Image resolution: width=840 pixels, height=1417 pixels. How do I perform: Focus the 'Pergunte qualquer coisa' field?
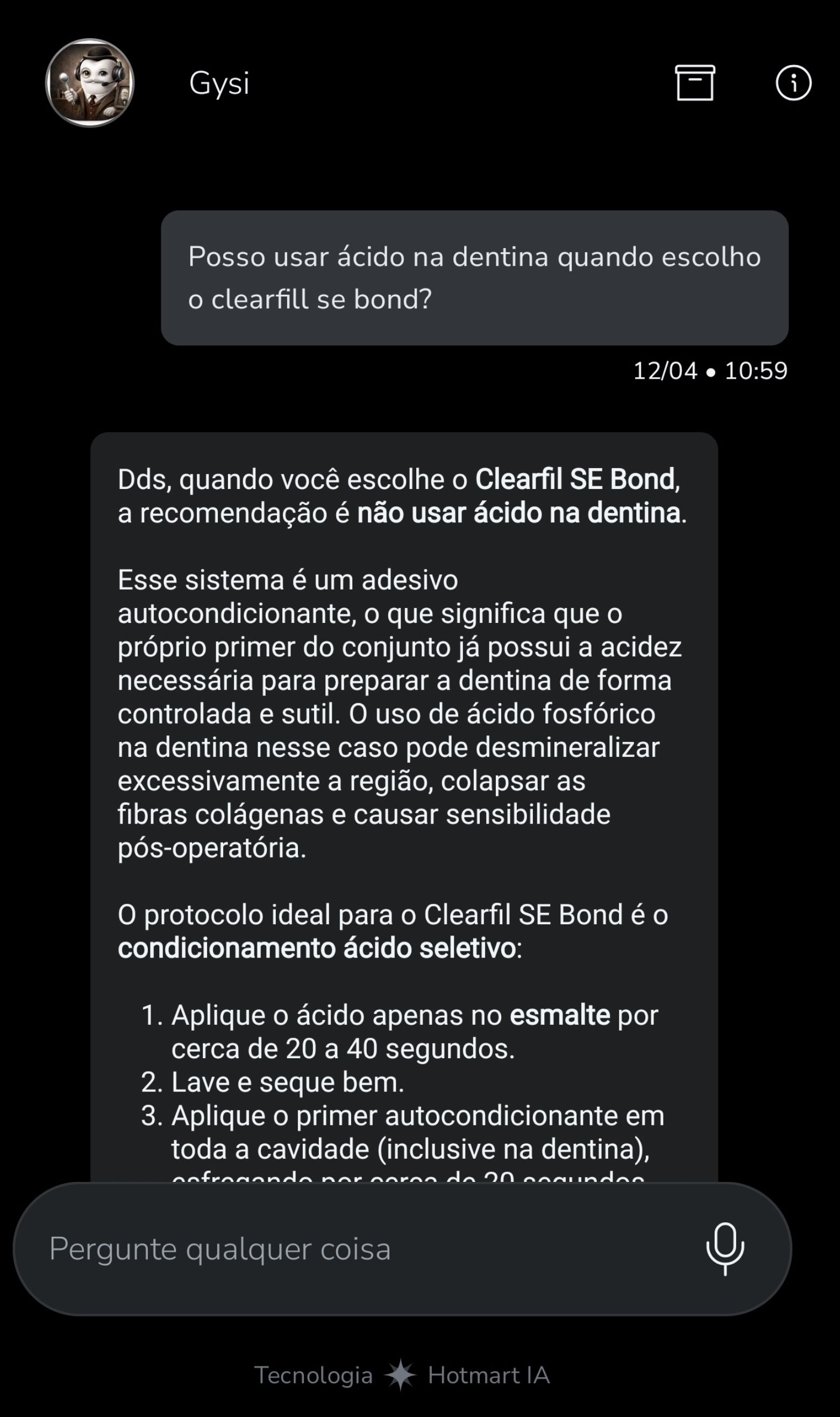[362, 1248]
